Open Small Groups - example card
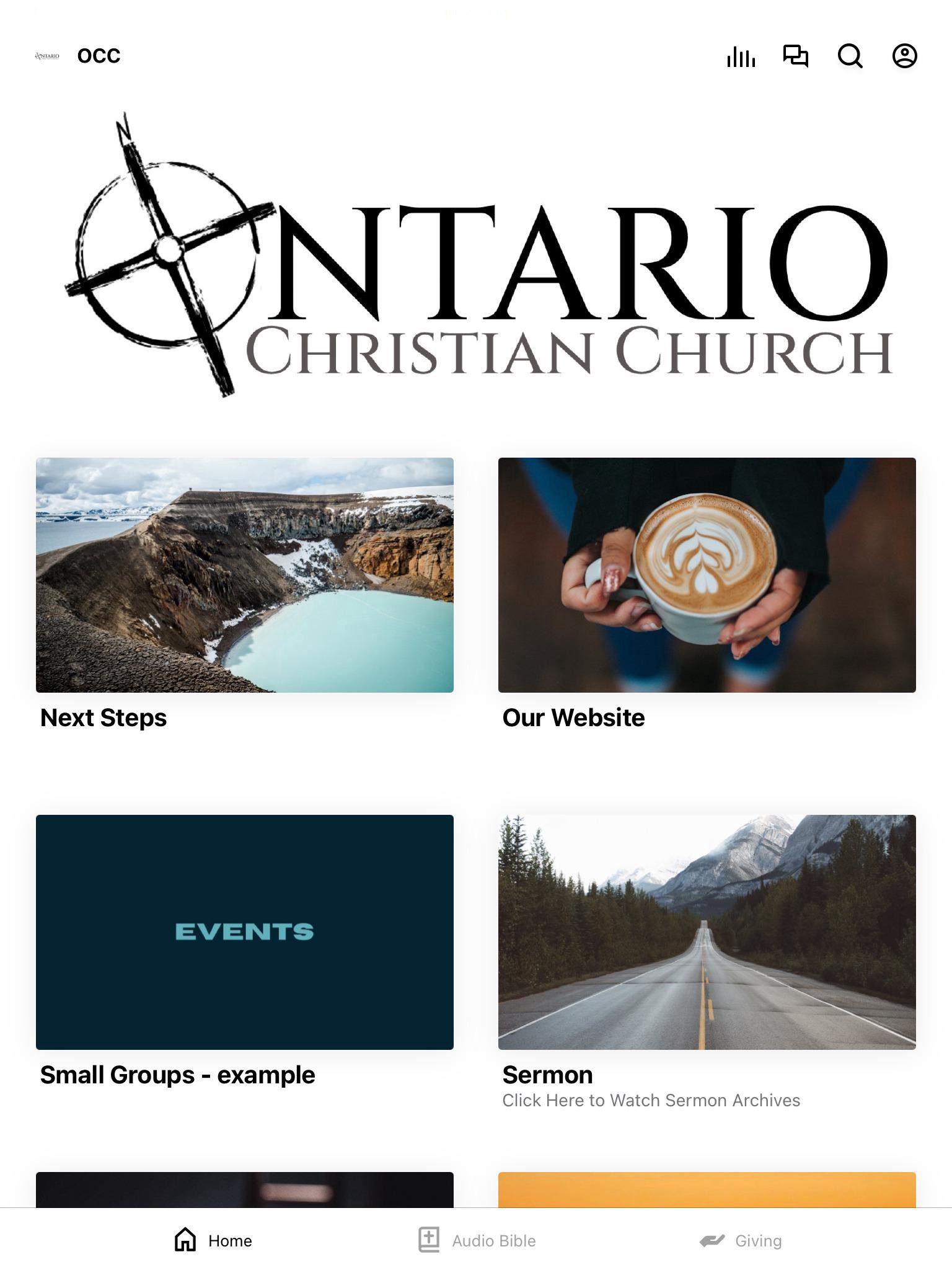 point(245,932)
